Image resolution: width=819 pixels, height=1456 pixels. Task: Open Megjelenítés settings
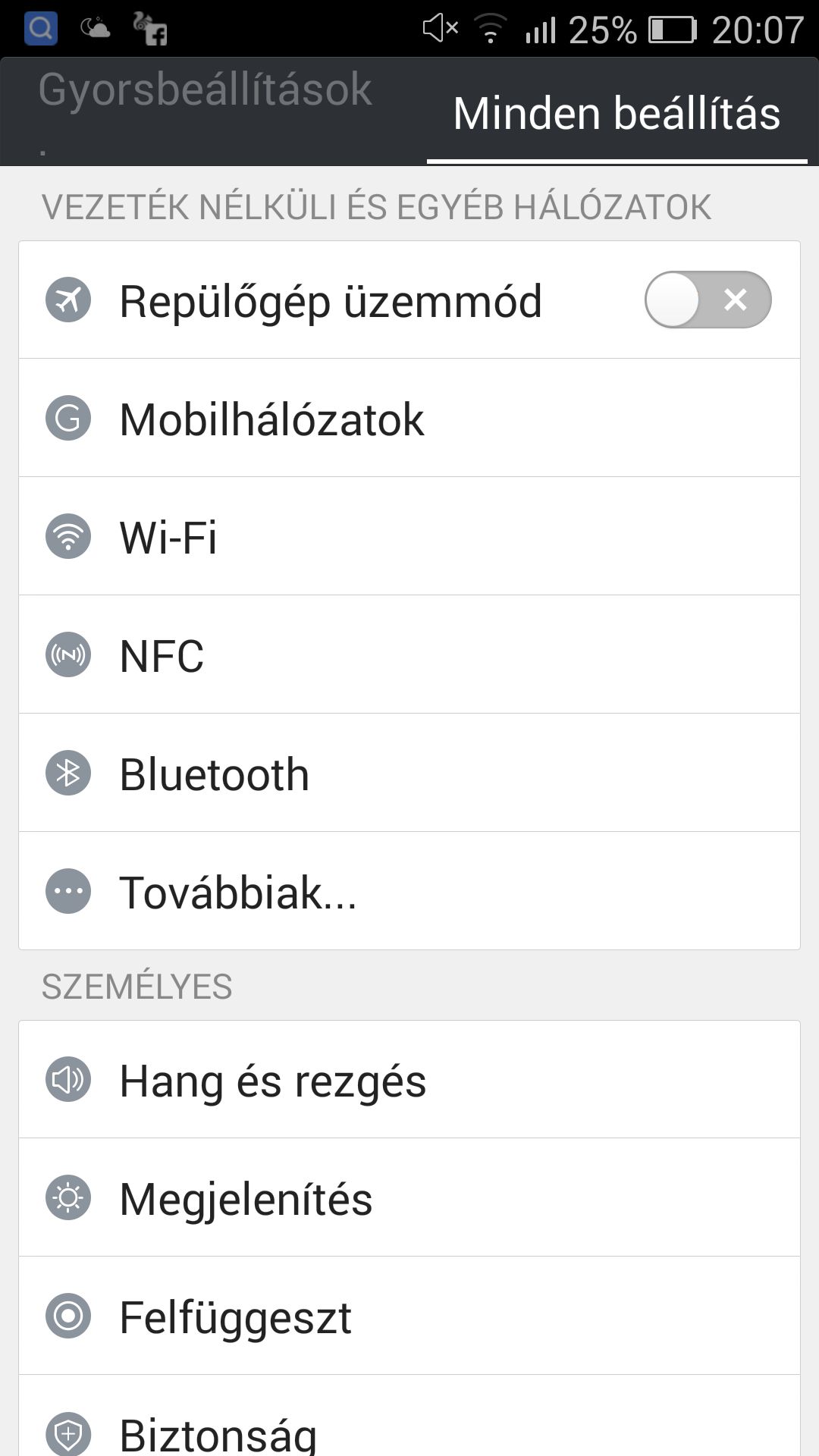[409, 1198]
